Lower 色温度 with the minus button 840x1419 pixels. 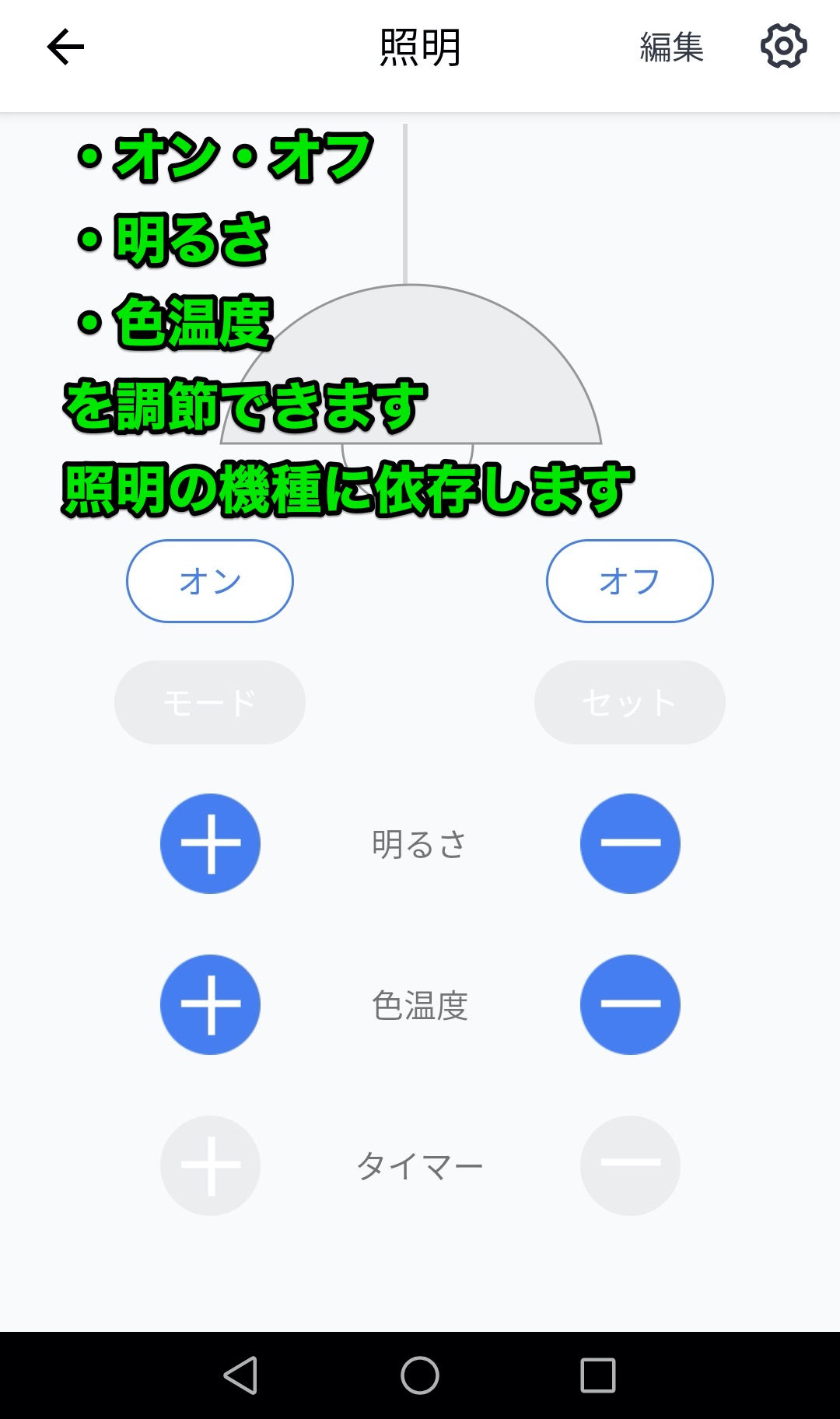[x=630, y=1004]
